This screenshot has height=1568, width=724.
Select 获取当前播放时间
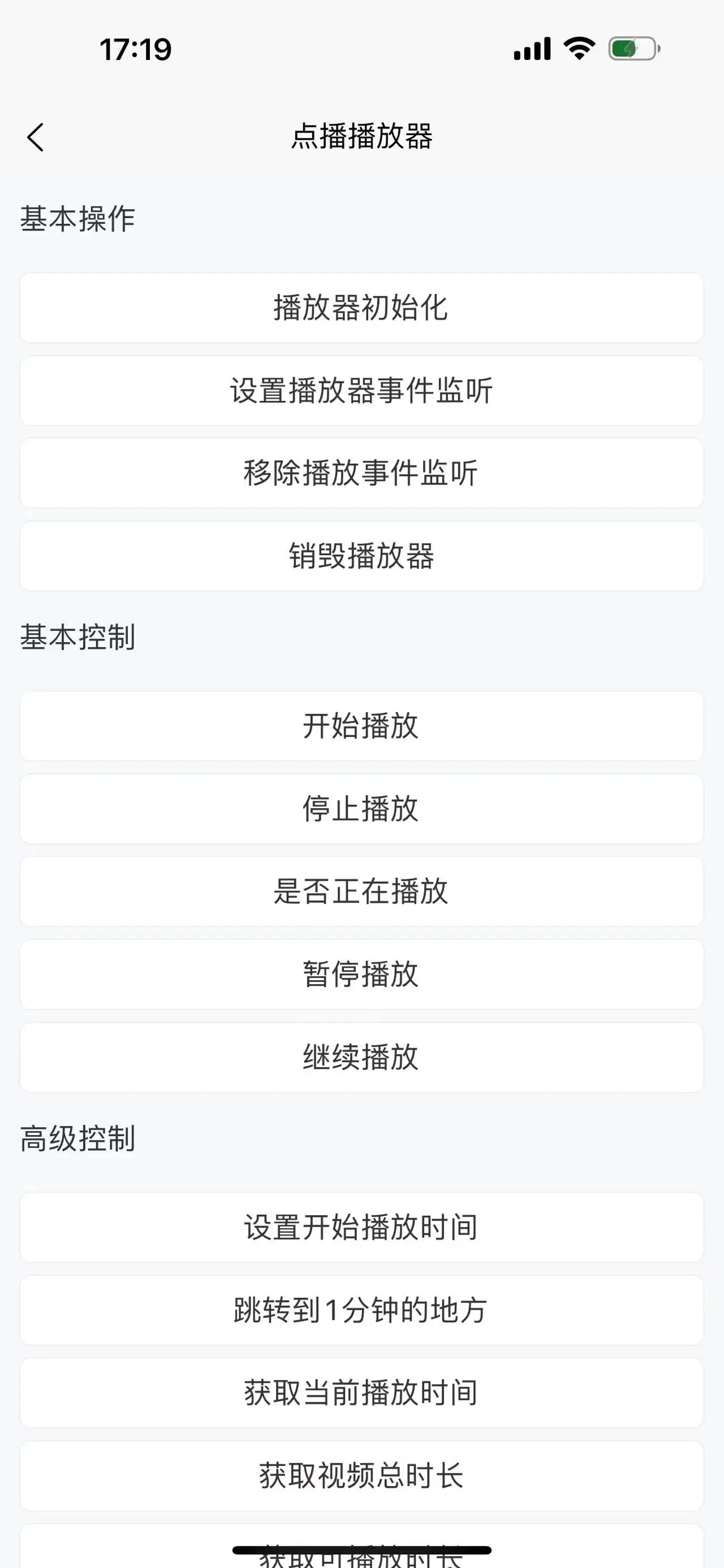click(361, 1393)
